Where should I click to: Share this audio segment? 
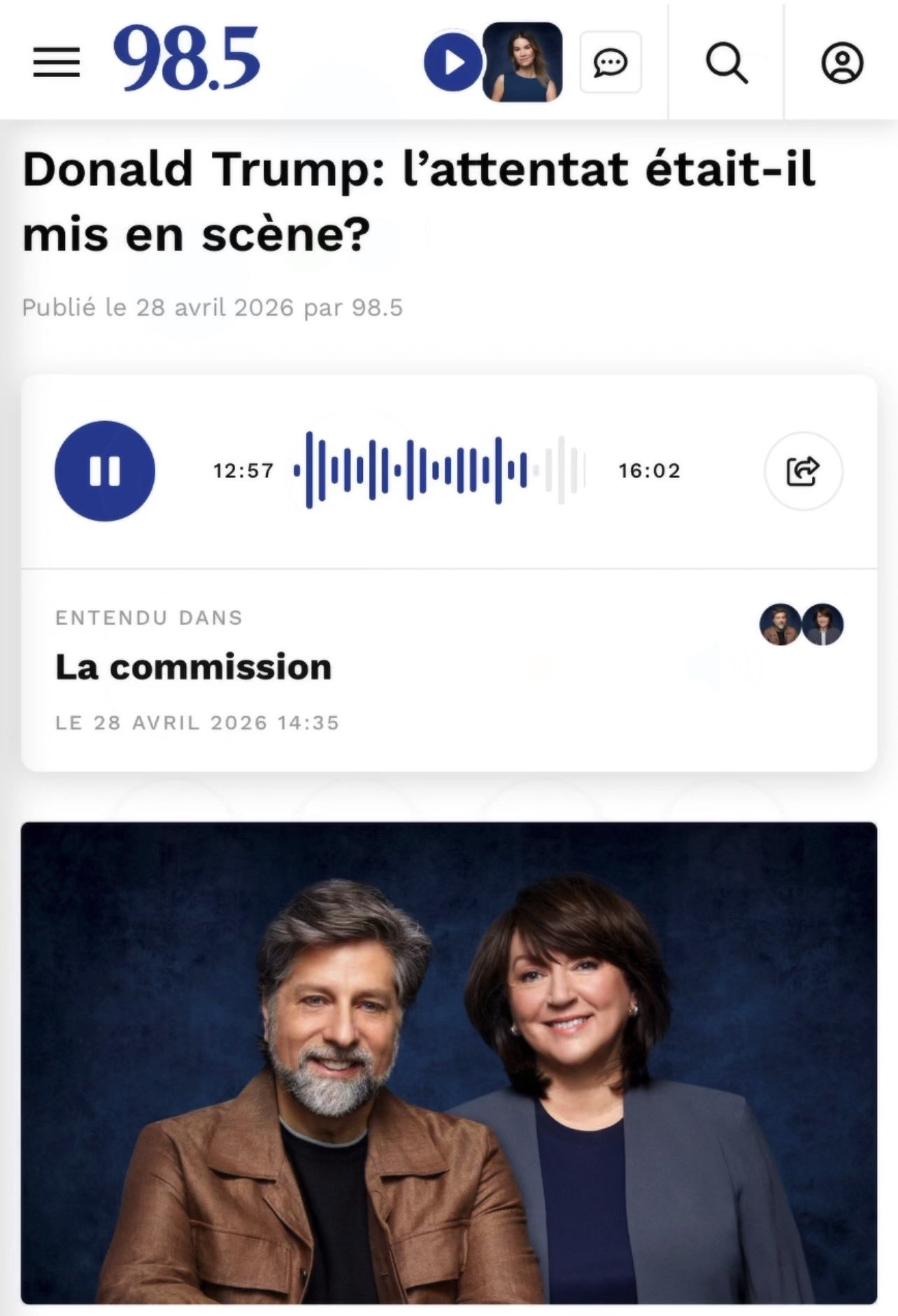[803, 471]
